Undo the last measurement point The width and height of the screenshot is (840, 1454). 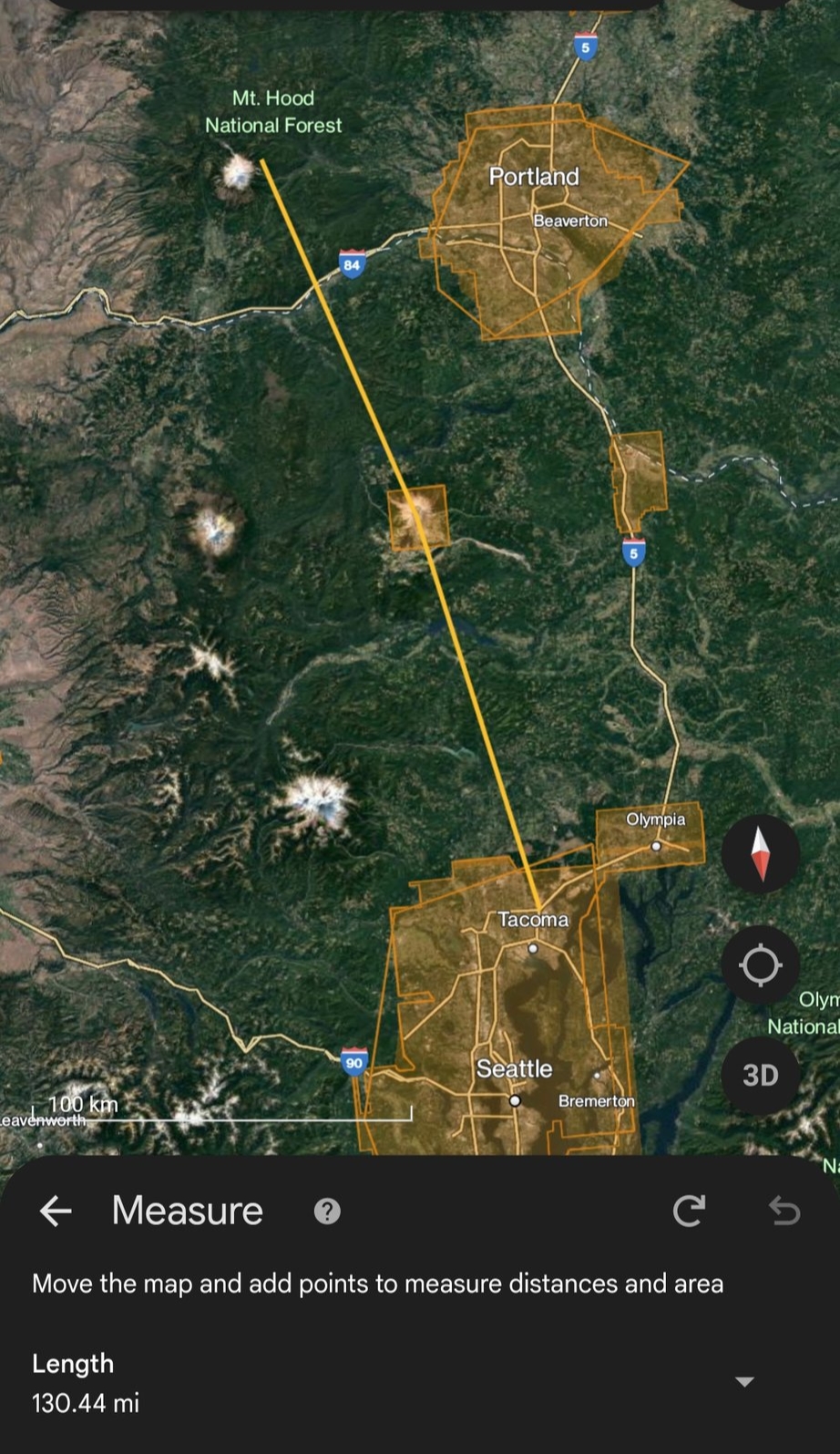[784, 1211]
